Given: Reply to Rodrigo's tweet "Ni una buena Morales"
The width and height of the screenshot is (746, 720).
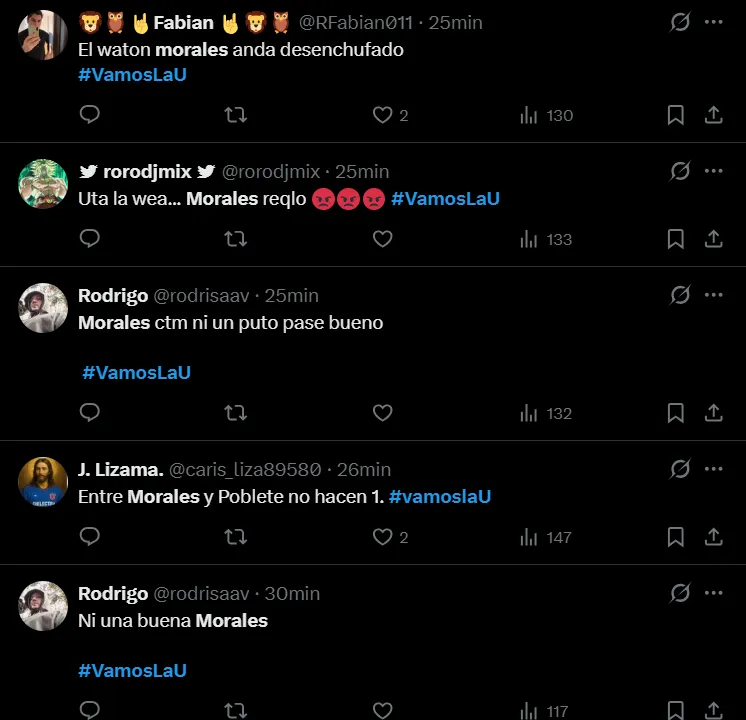Looking at the screenshot, I should point(89,710).
